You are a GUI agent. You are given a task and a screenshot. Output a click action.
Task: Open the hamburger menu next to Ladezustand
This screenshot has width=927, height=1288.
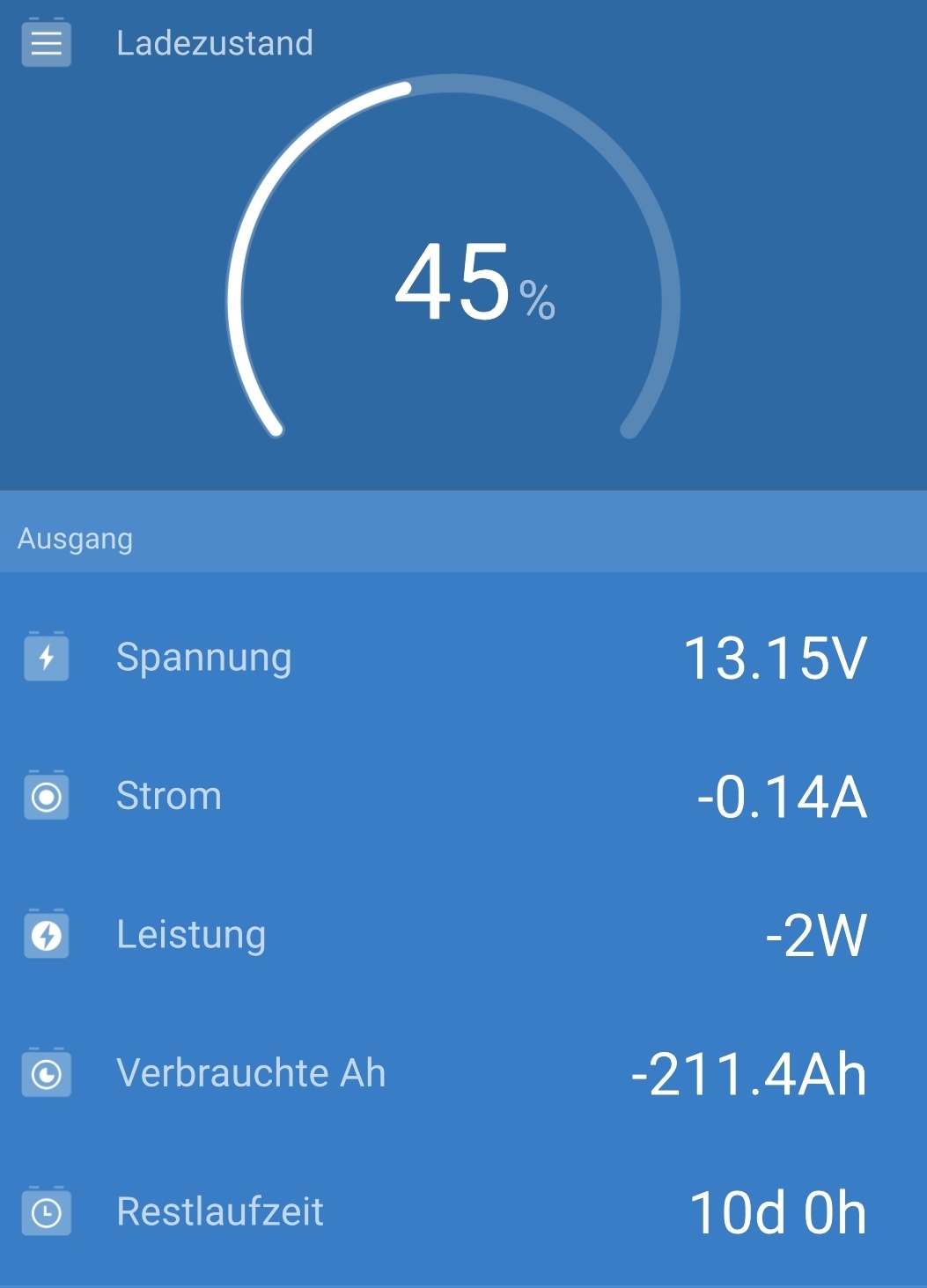[x=47, y=43]
